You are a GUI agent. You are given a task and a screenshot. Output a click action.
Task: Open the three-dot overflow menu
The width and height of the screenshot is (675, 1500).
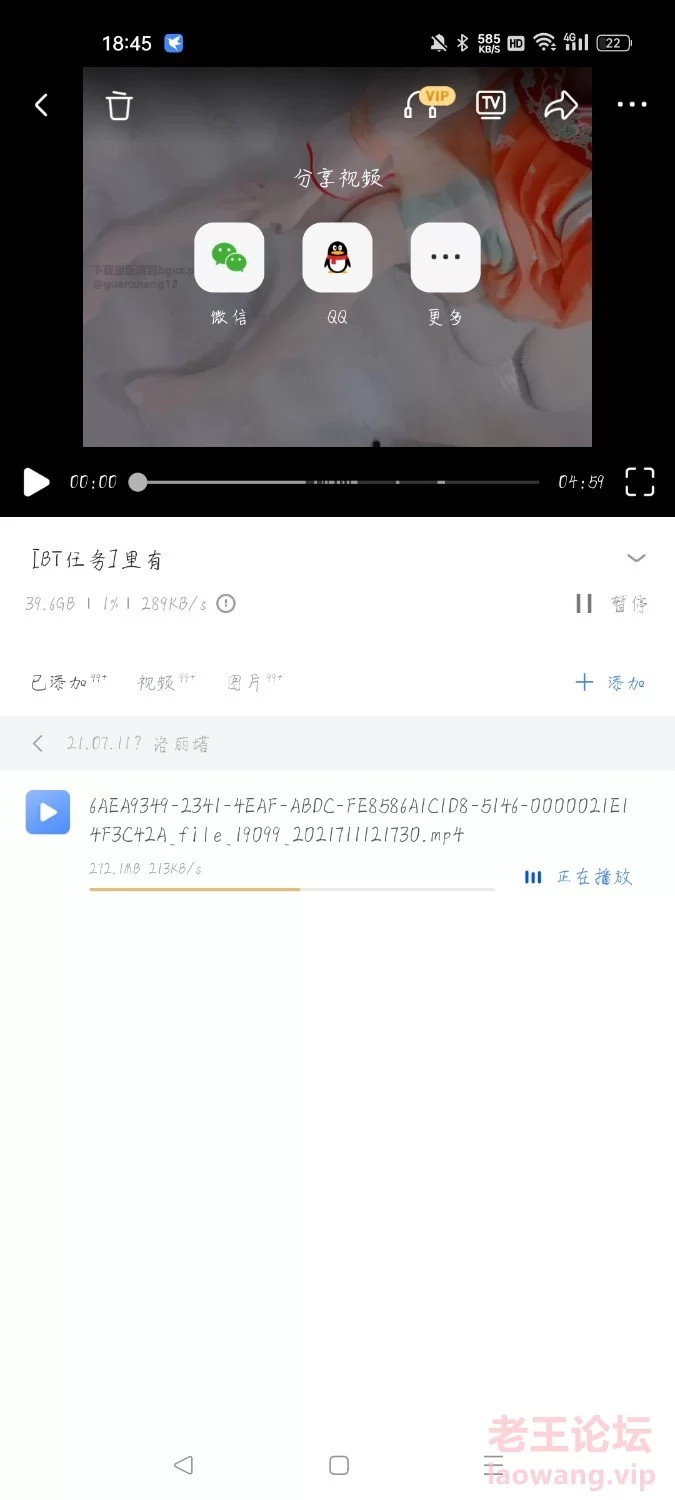632,105
